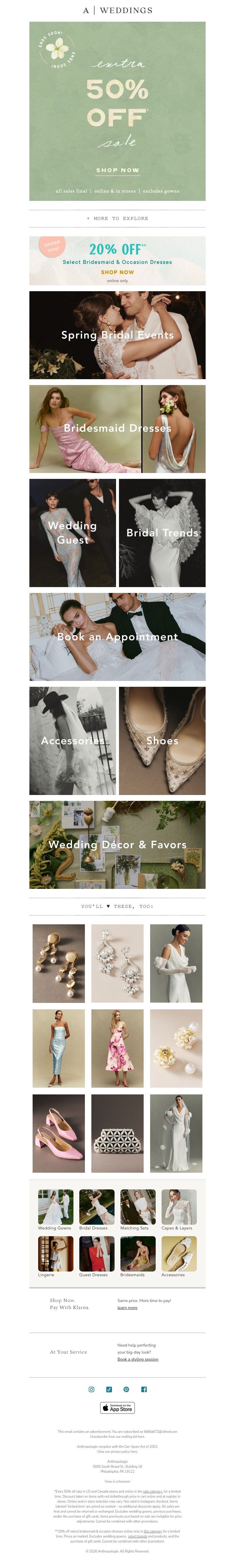235x1568 pixels.
Task: Browse the Bridesmaid Dresses tile
Action: pos(117,428)
